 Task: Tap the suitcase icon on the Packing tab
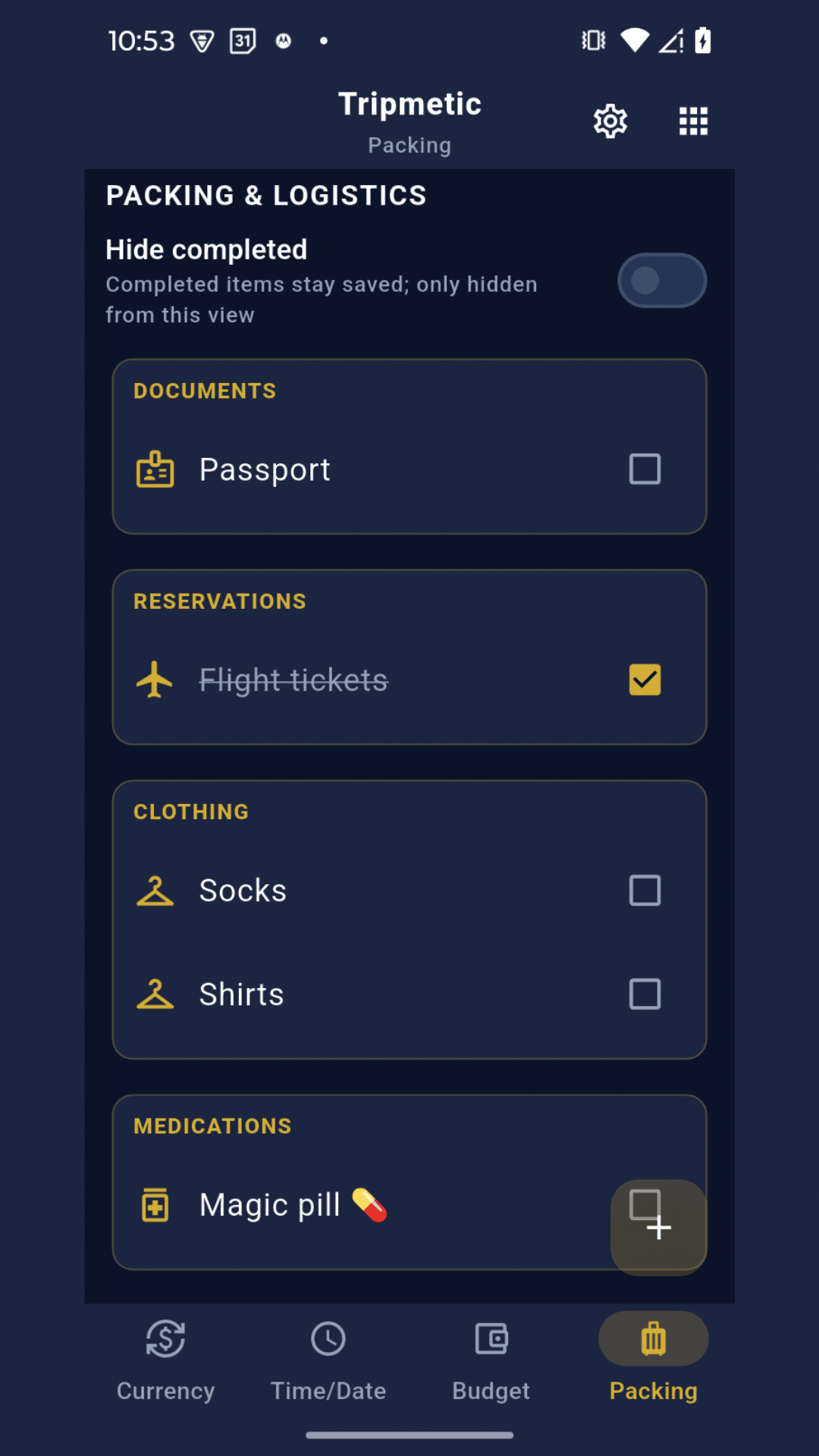coord(653,1338)
